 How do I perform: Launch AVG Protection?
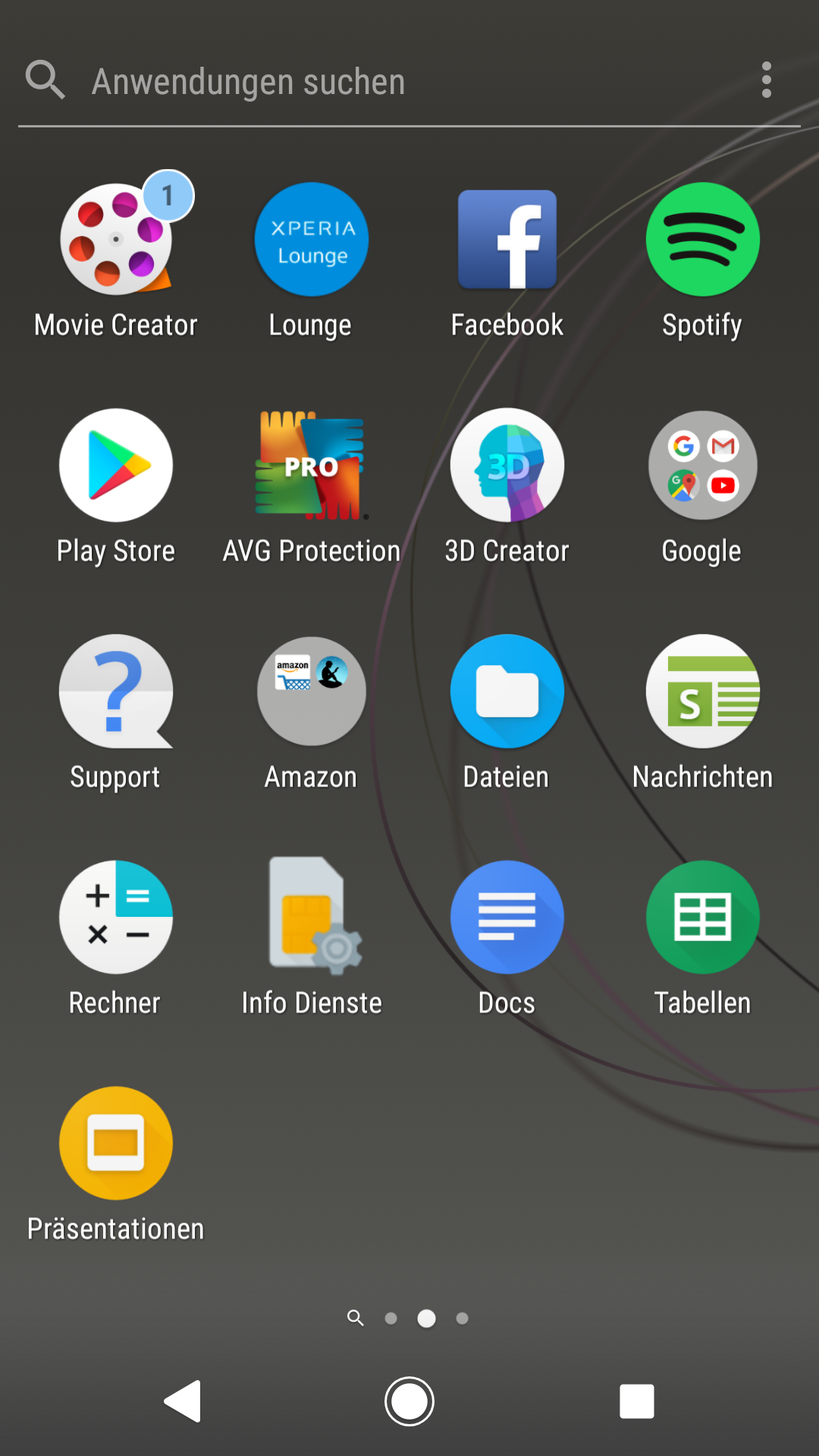(x=311, y=466)
